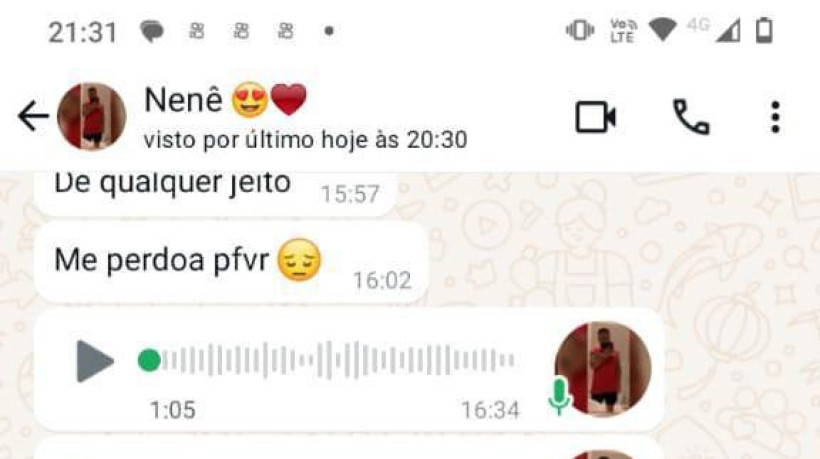
Task: Open contact info for Nenê
Action: 300,117
